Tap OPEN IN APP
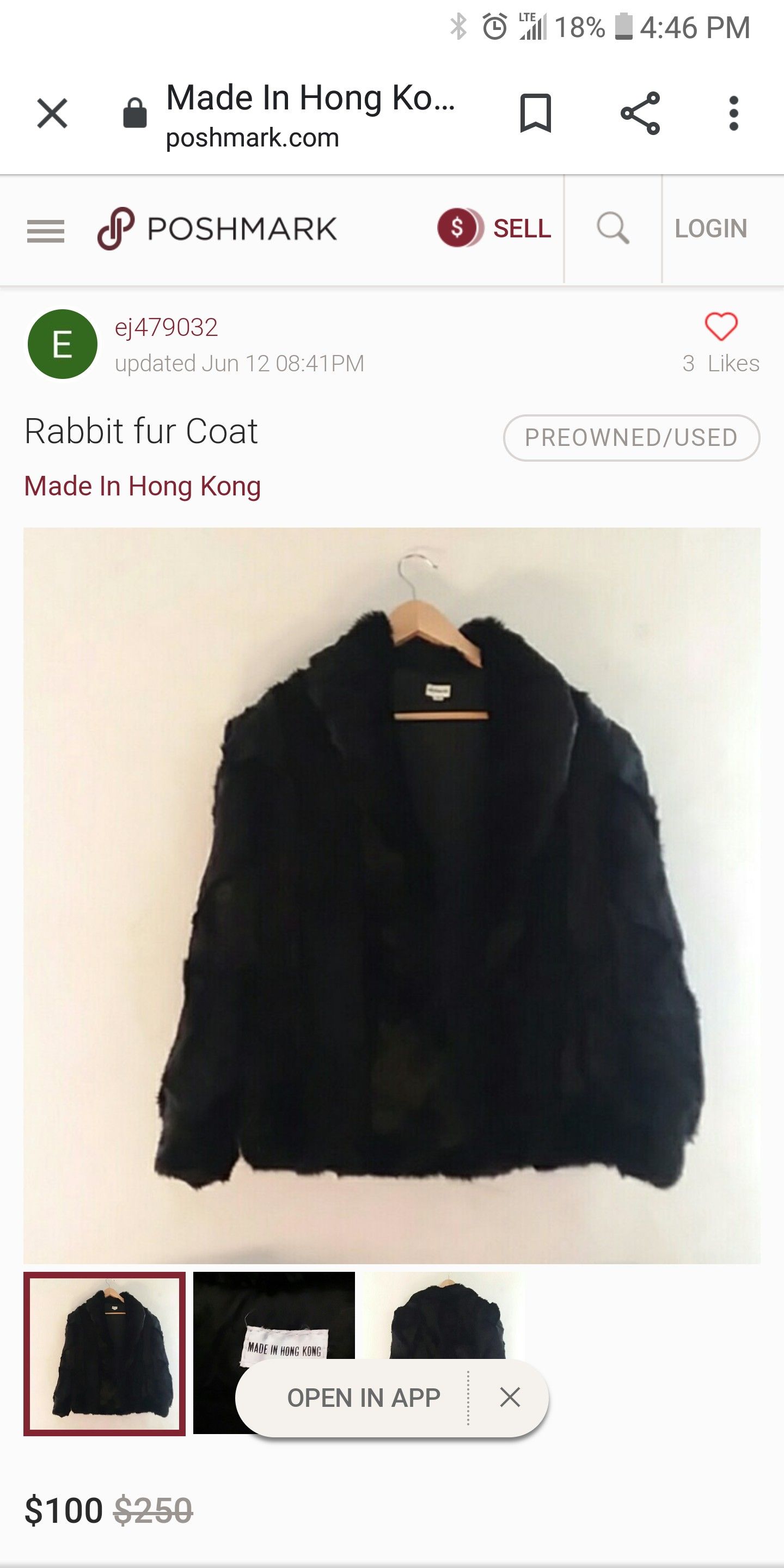Image resolution: width=784 pixels, height=1568 pixels. pyautogui.click(x=363, y=1398)
